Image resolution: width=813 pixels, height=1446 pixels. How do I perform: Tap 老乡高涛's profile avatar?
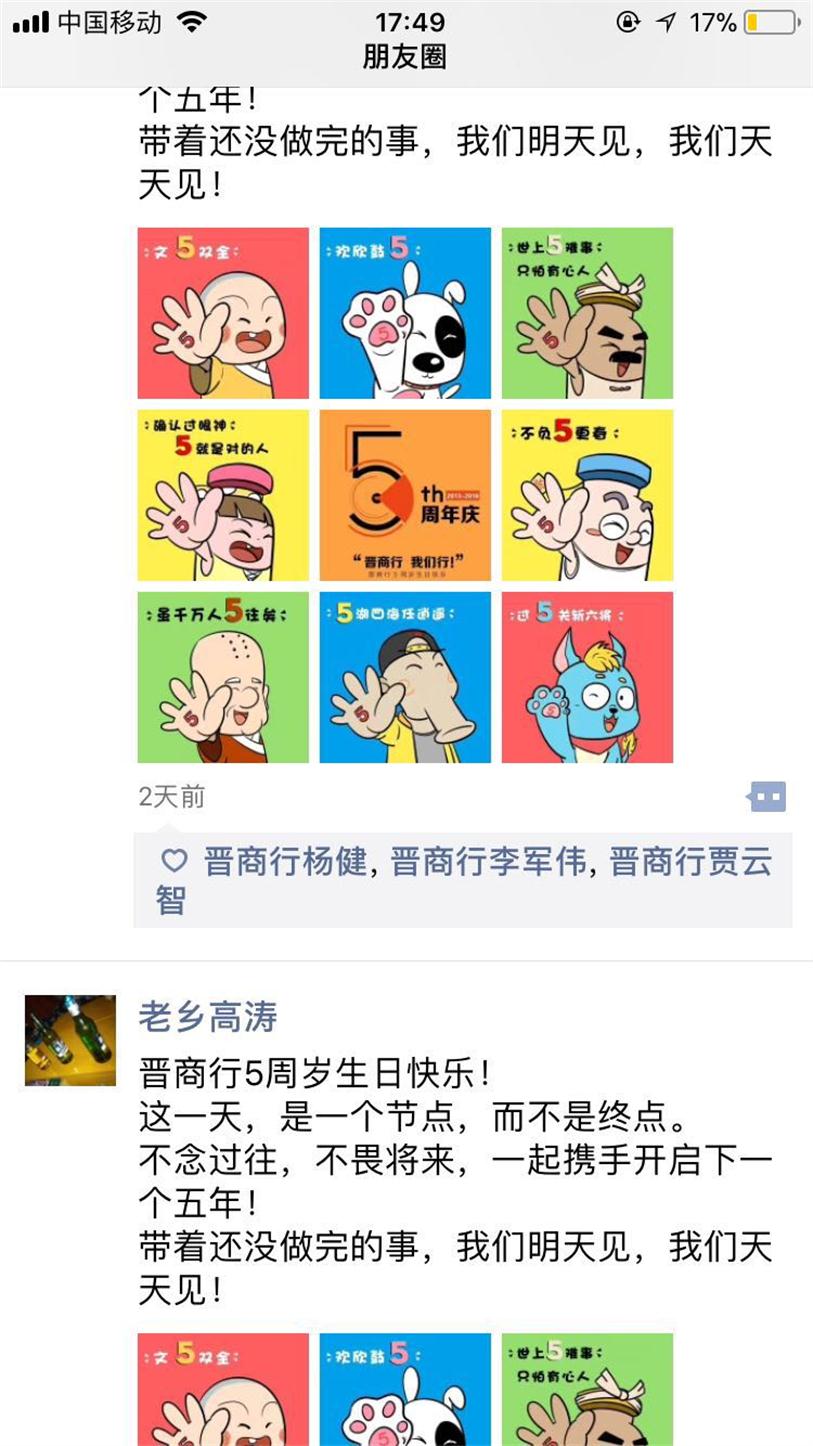click(x=70, y=1040)
